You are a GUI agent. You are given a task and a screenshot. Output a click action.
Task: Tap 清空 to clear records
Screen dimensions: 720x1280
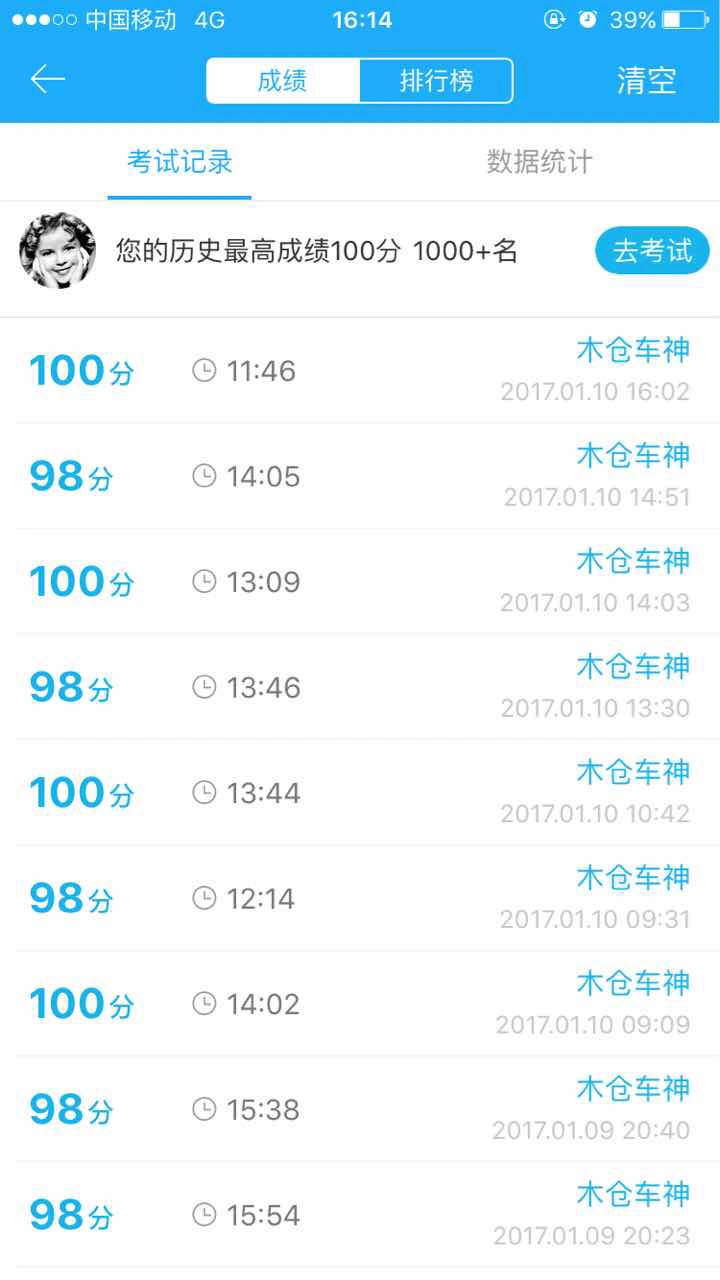(x=647, y=81)
